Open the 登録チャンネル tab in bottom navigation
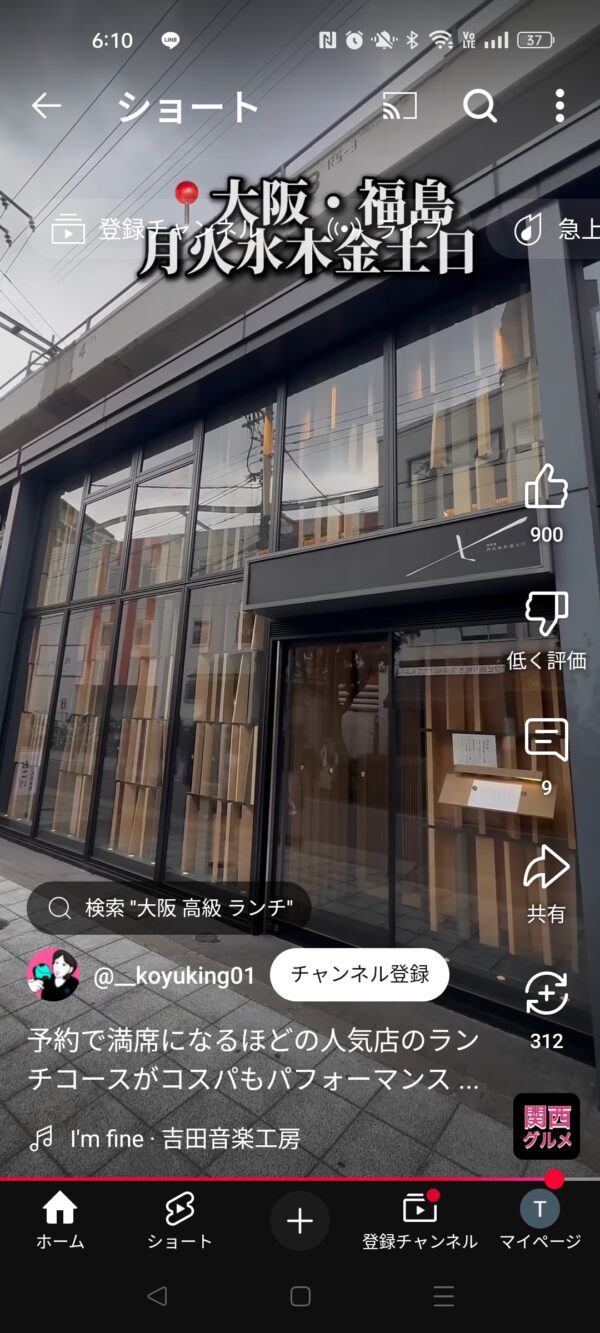Screen dimensions: 600x1333 click(420, 1221)
